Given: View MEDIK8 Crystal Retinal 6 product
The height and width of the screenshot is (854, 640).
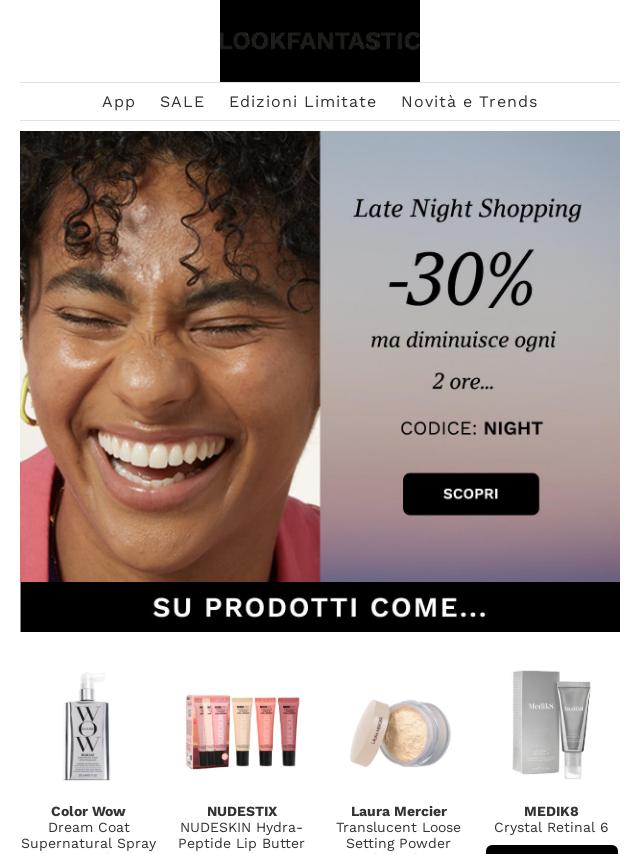Looking at the screenshot, I should coord(551,725).
